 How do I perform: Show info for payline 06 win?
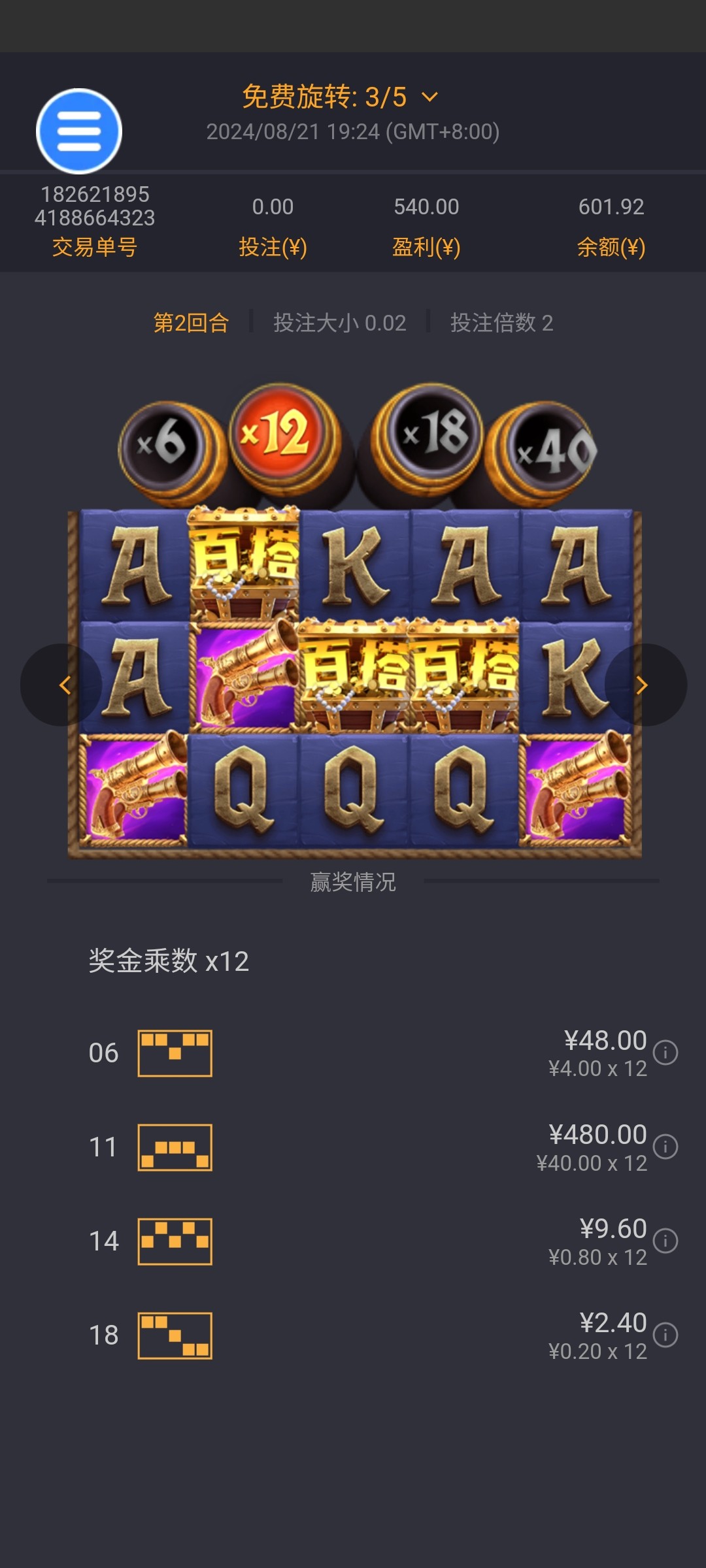665,1053
